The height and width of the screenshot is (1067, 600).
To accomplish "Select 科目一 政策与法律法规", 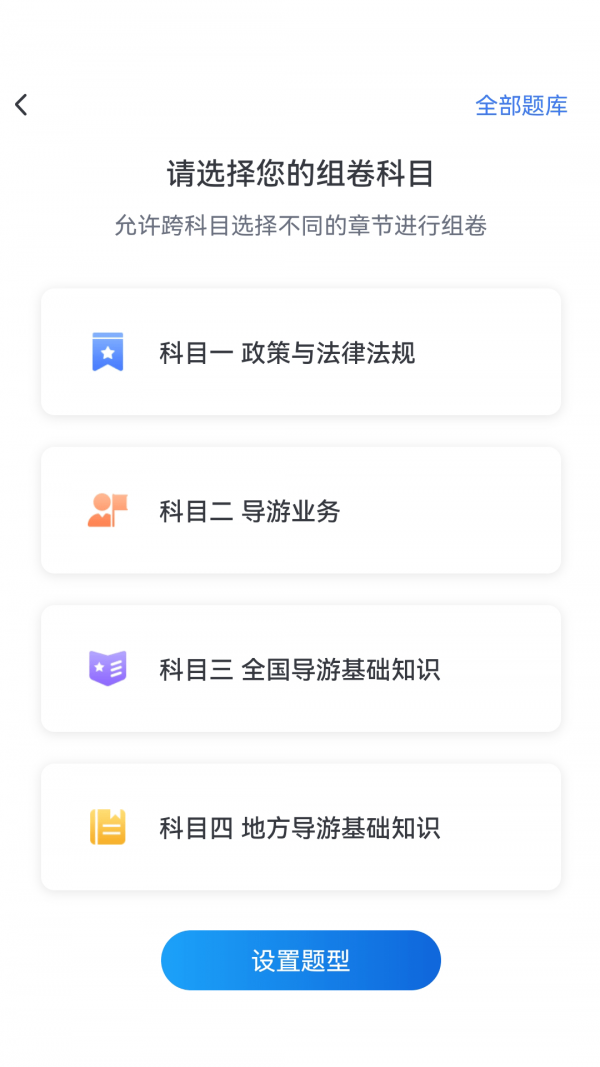I will (x=300, y=352).
